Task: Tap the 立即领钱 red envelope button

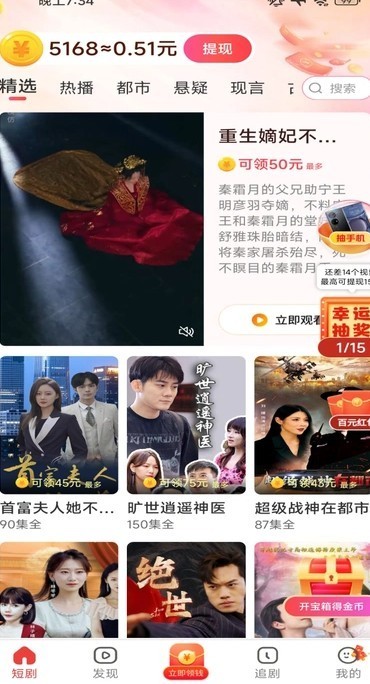Action: (186, 661)
